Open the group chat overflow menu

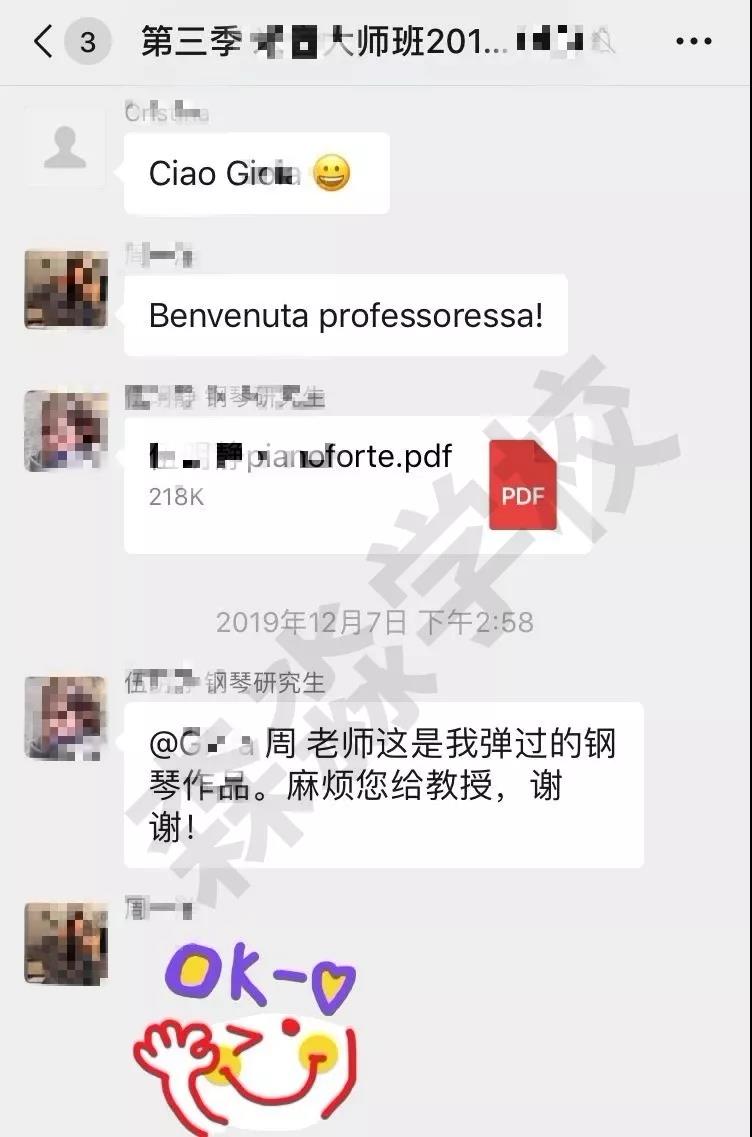pyautogui.click(x=693, y=42)
